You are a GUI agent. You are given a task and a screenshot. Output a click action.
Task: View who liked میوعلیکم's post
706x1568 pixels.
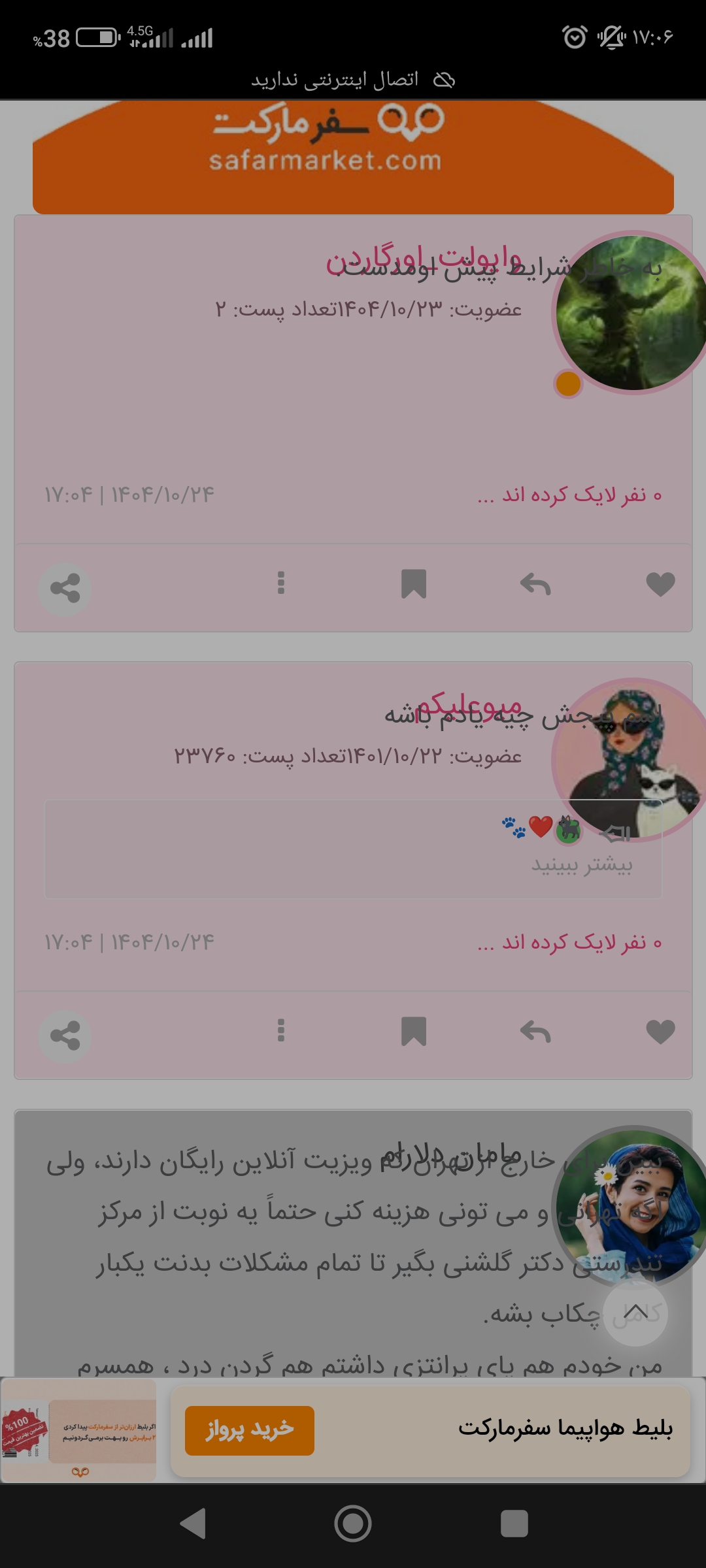[x=569, y=943]
